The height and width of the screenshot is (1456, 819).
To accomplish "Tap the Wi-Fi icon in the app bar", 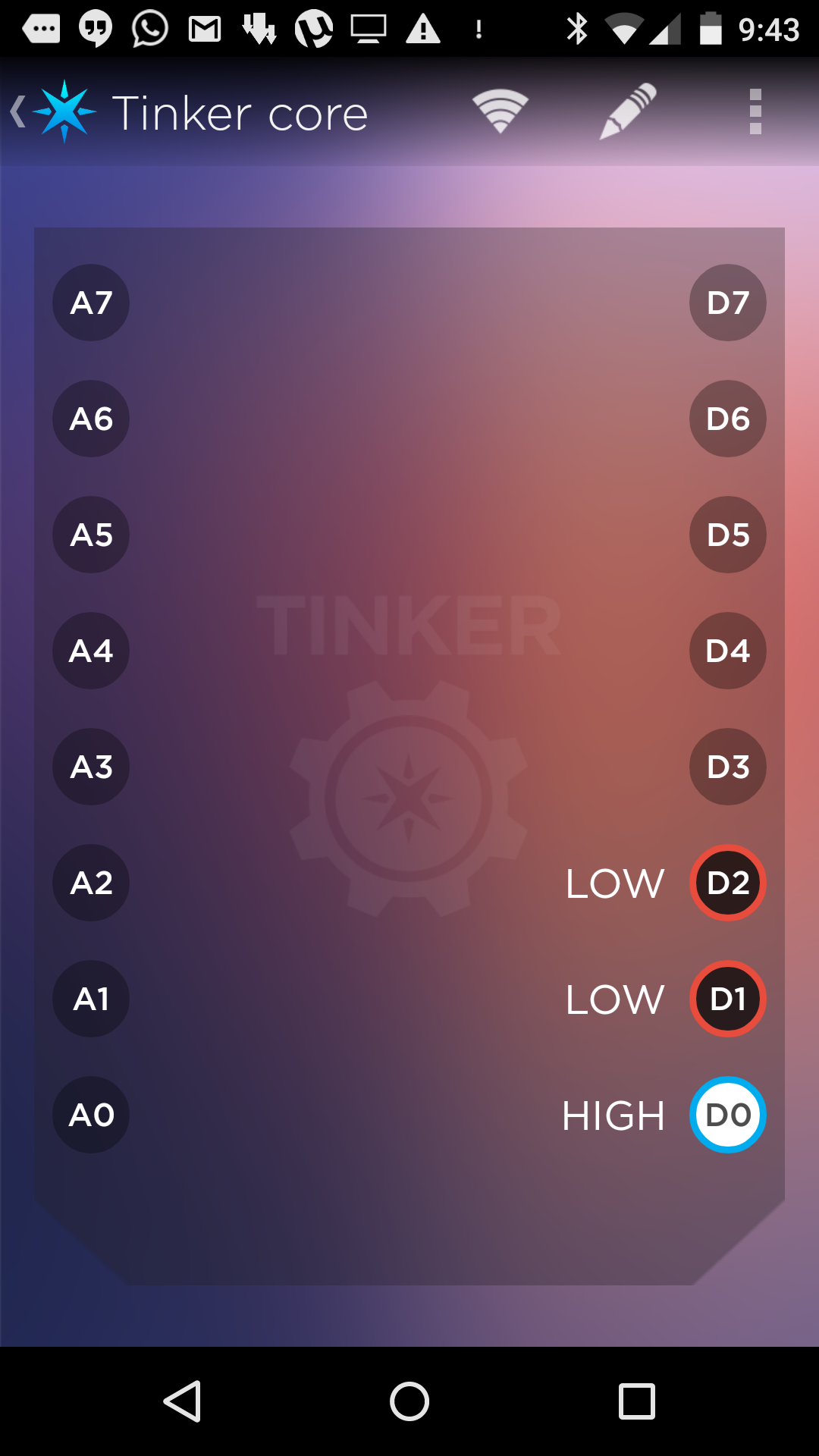I will pyautogui.click(x=500, y=112).
